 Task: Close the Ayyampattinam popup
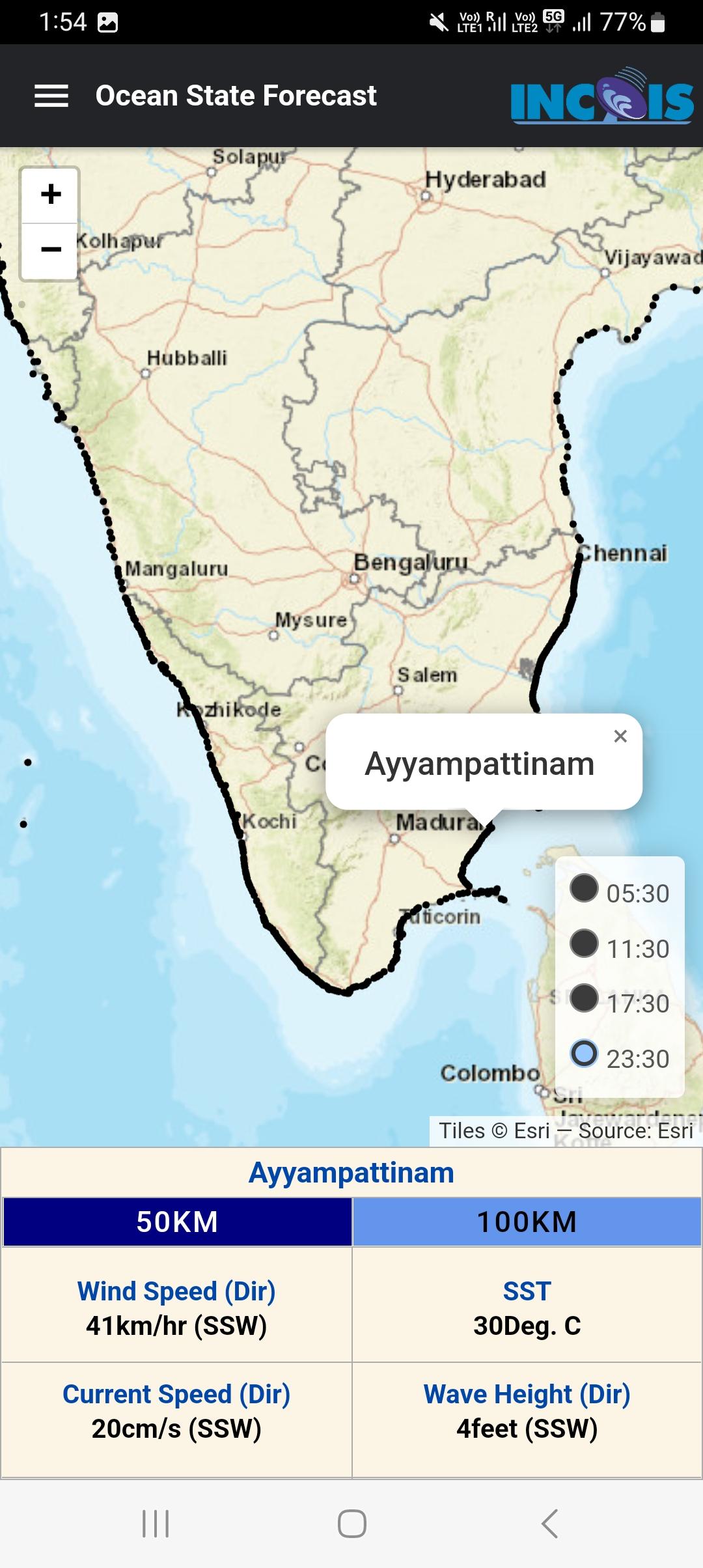[x=620, y=736]
